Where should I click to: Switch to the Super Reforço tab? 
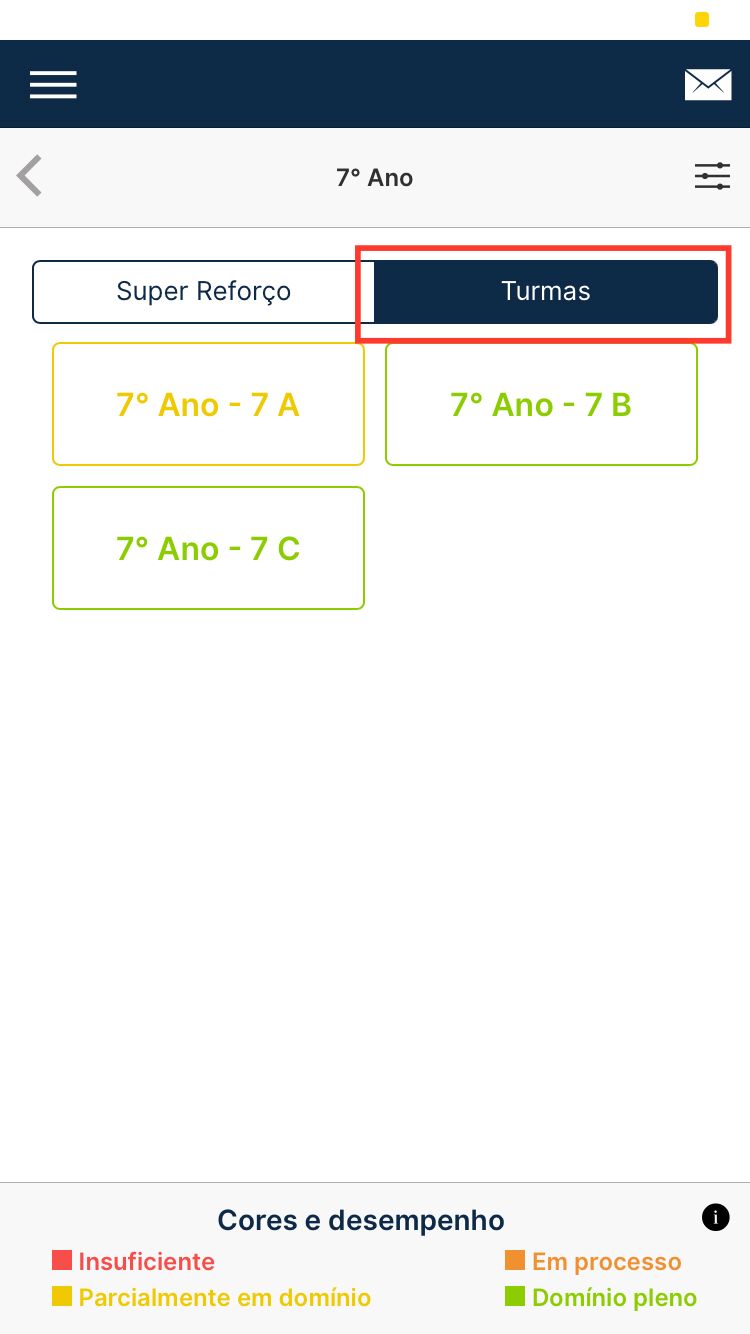click(x=204, y=291)
